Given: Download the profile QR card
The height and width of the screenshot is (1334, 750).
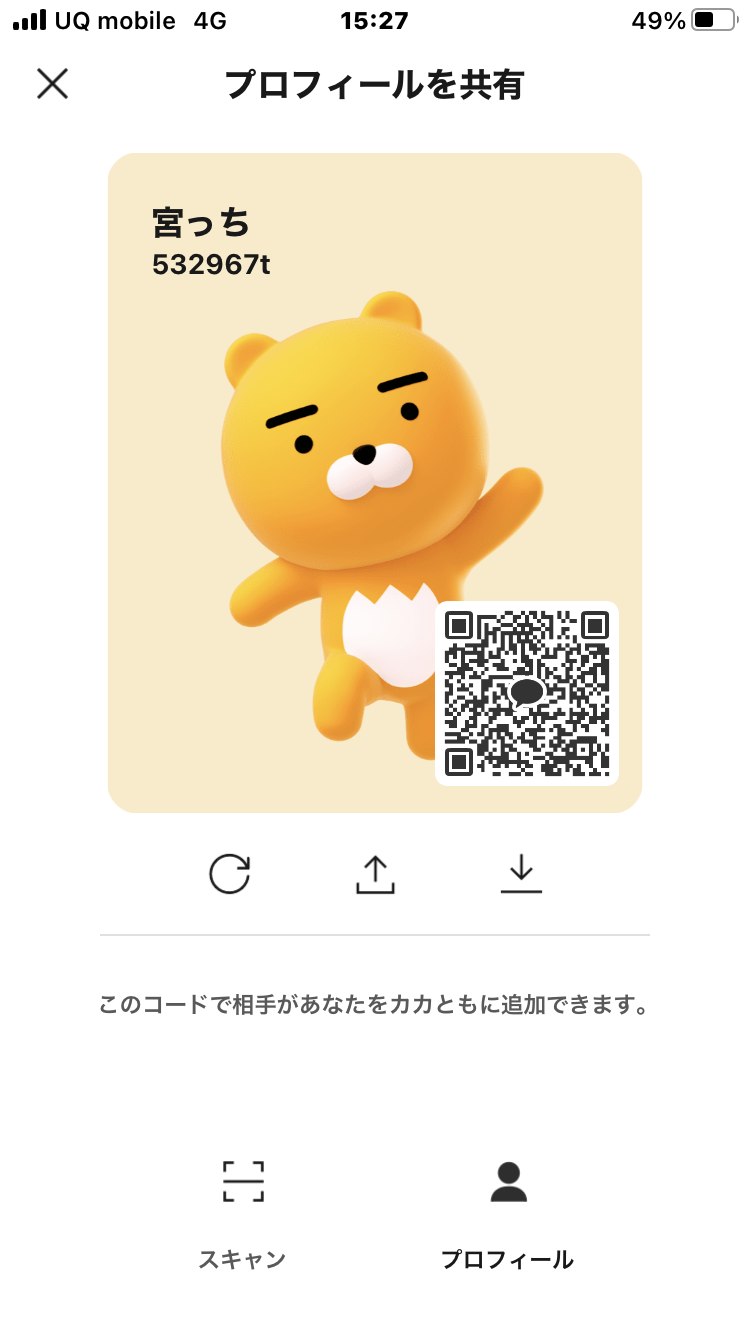Looking at the screenshot, I should point(521,873).
